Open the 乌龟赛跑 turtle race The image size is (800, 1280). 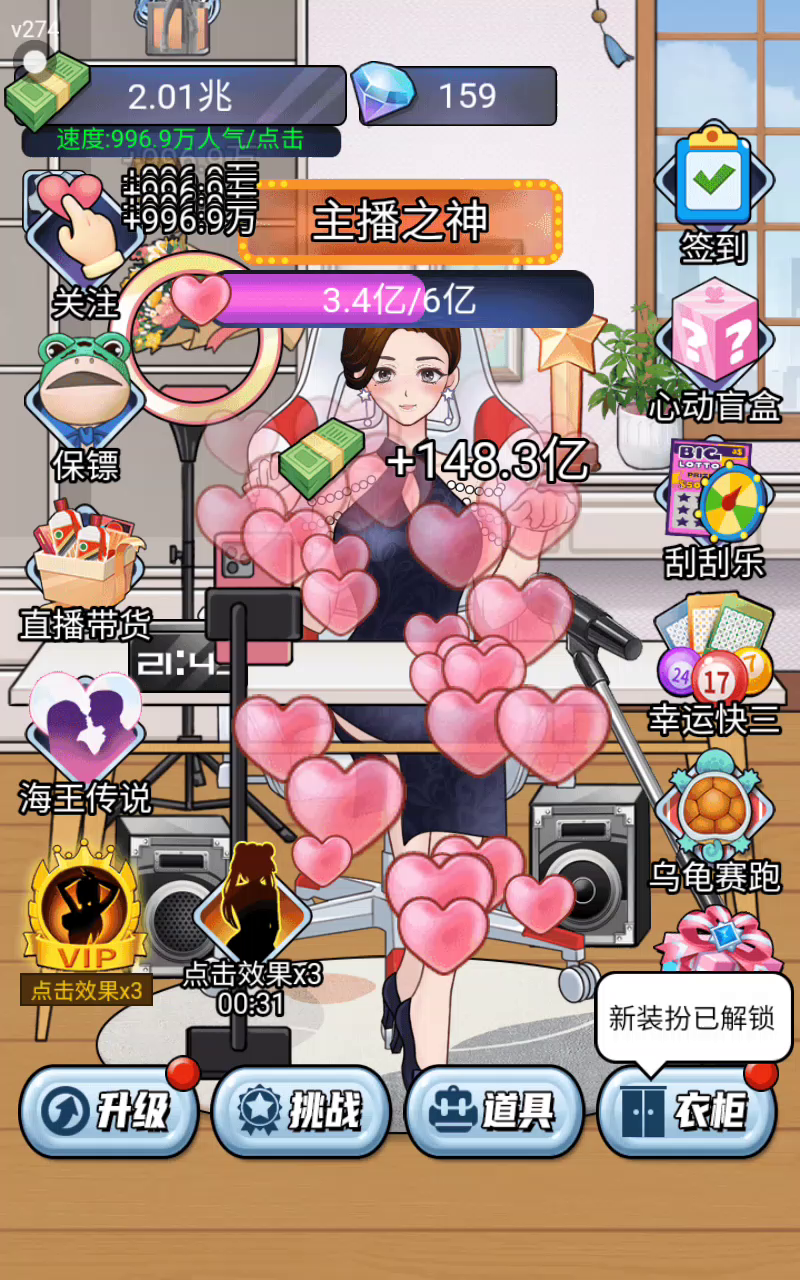coord(713,810)
